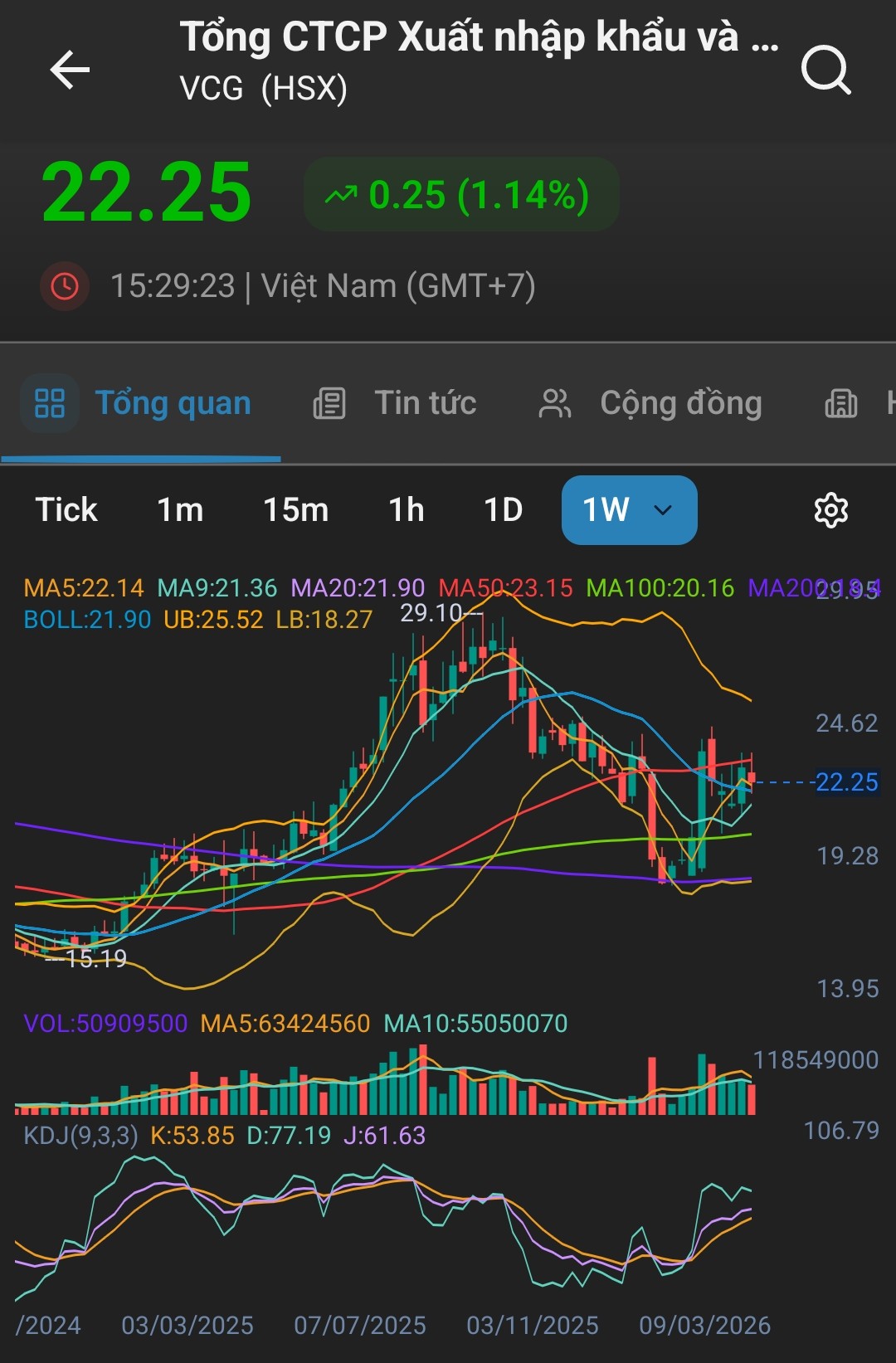Open chart settings gear
The width and height of the screenshot is (896, 1363).
830,509
